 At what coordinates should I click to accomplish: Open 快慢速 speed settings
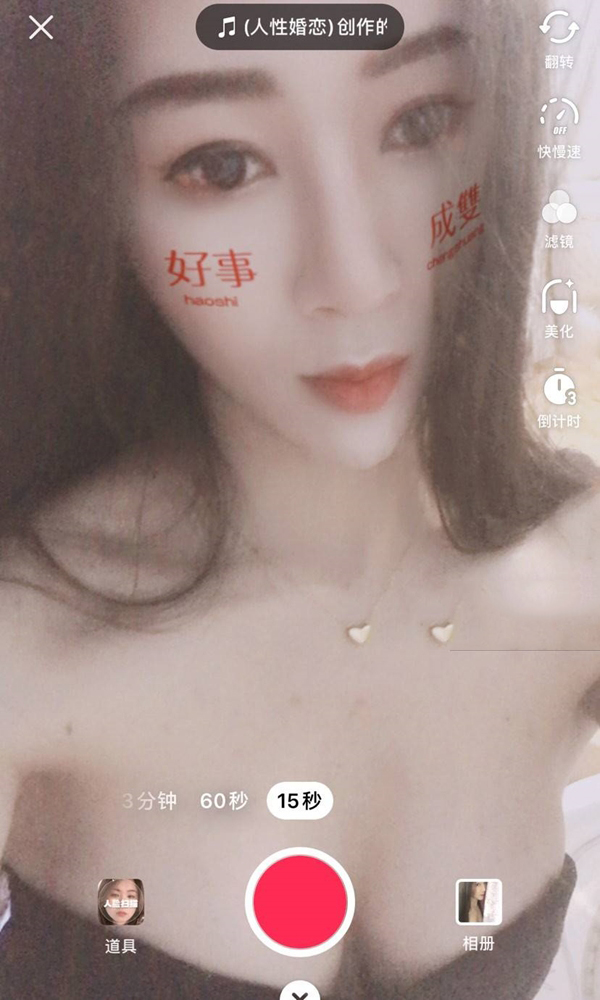[x=559, y=125]
